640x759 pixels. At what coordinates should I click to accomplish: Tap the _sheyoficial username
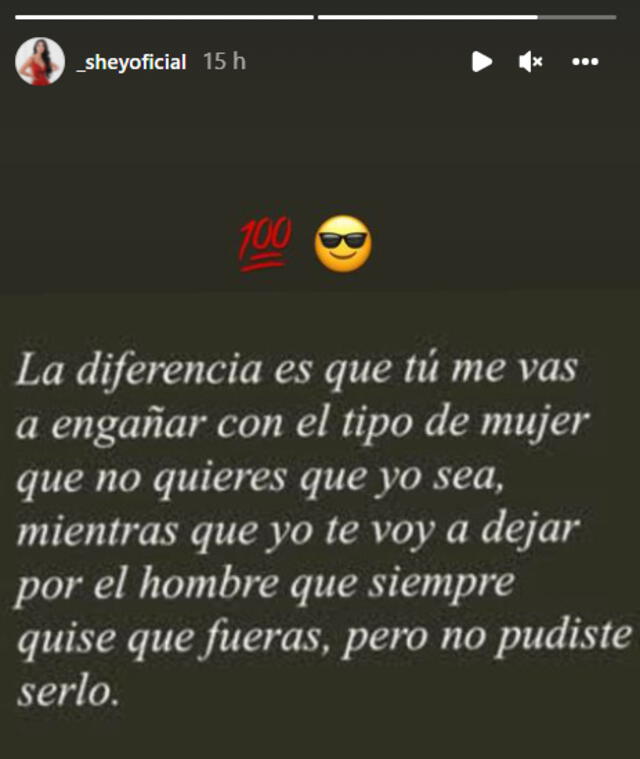coord(131,62)
